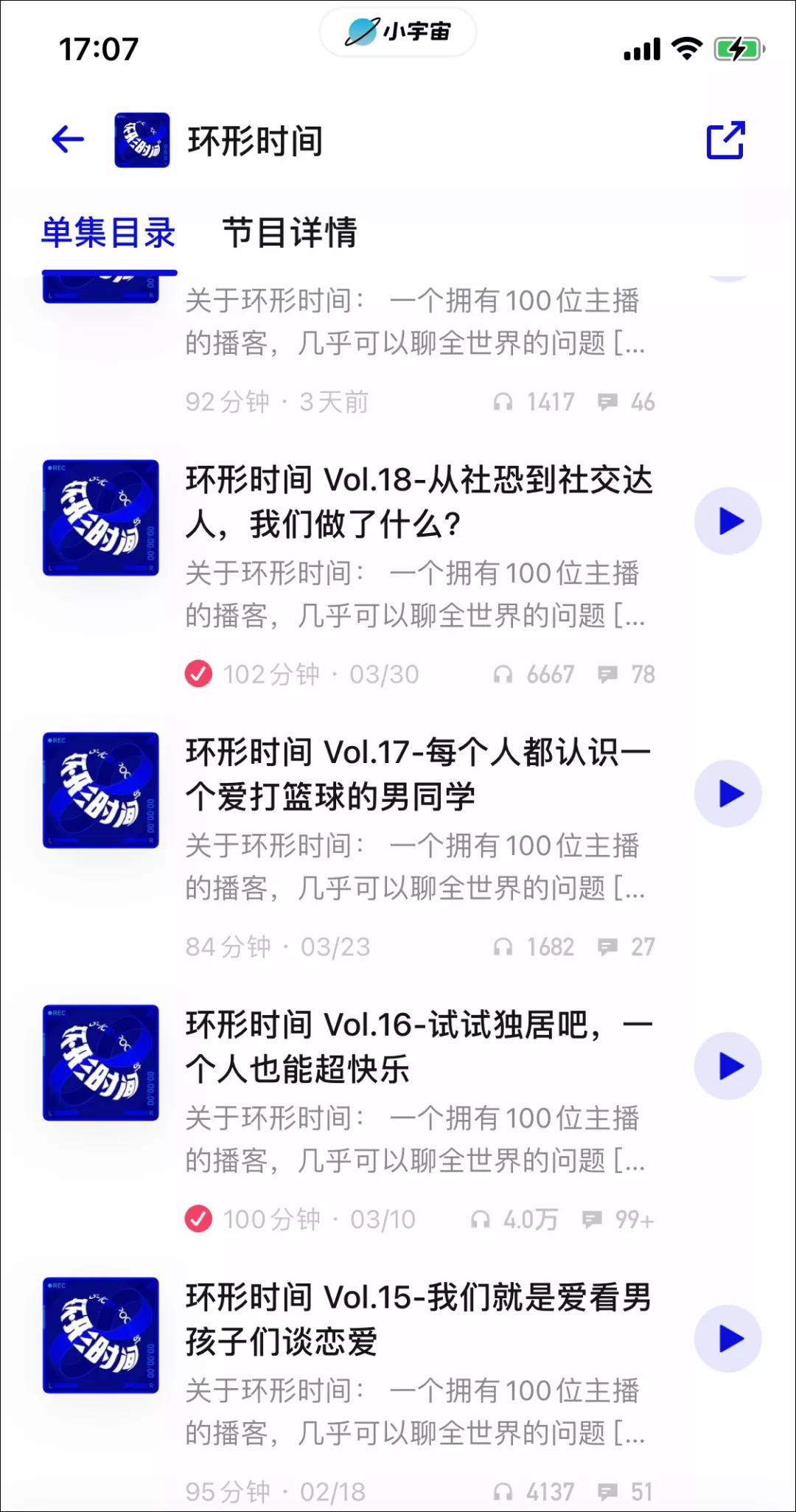Open the 小宇宙 capsule at the top of screen

(x=397, y=32)
